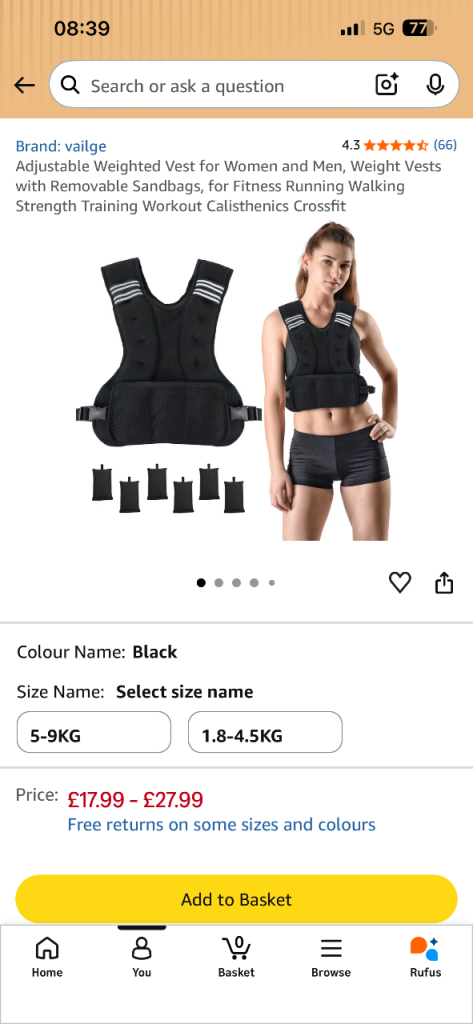This screenshot has width=473, height=1024.
Task: Start voice search with the microphone
Action: [435, 84]
